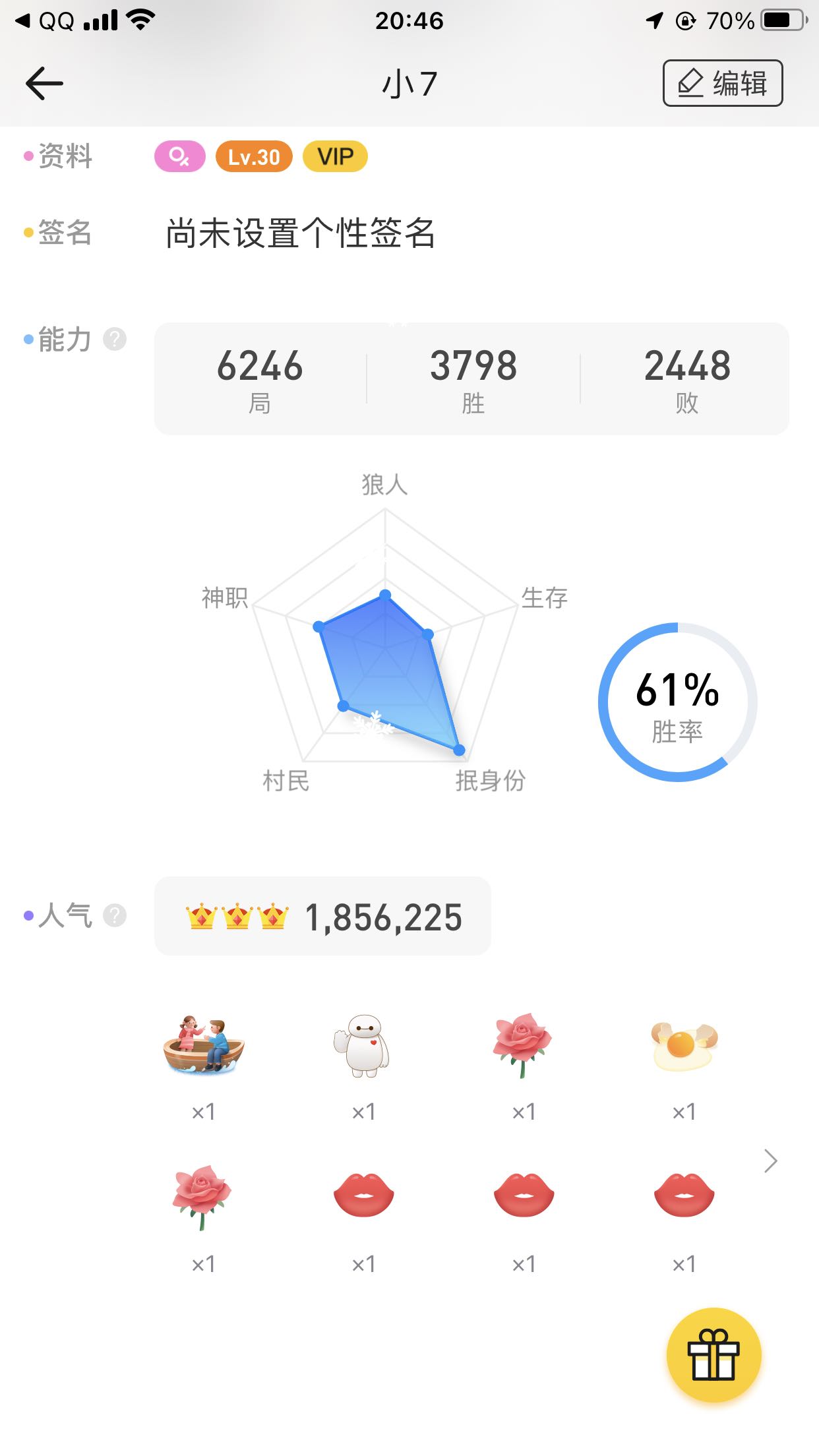This screenshot has width=819, height=1456.
Task: Open the help icon next to 能力
Action: 115,340
